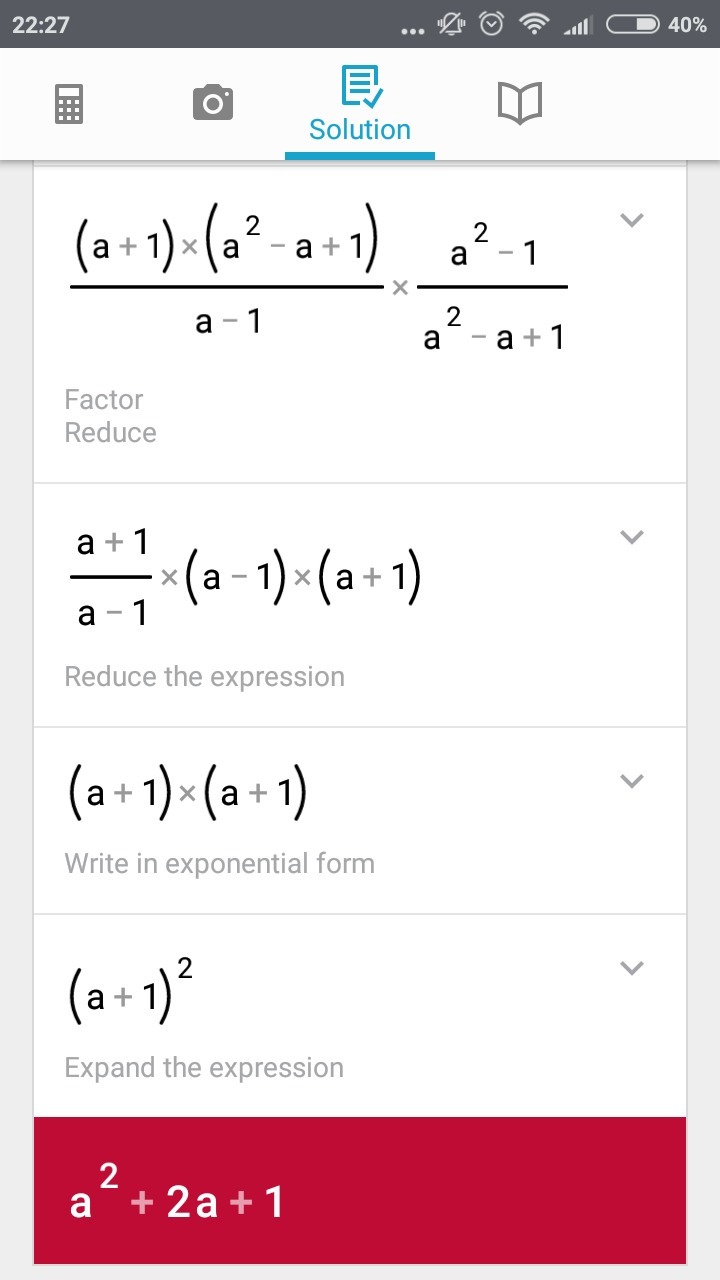Viewport: 720px width, 1280px height.
Task: Expand the Write in exponential form step
Action: click(x=631, y=781)
